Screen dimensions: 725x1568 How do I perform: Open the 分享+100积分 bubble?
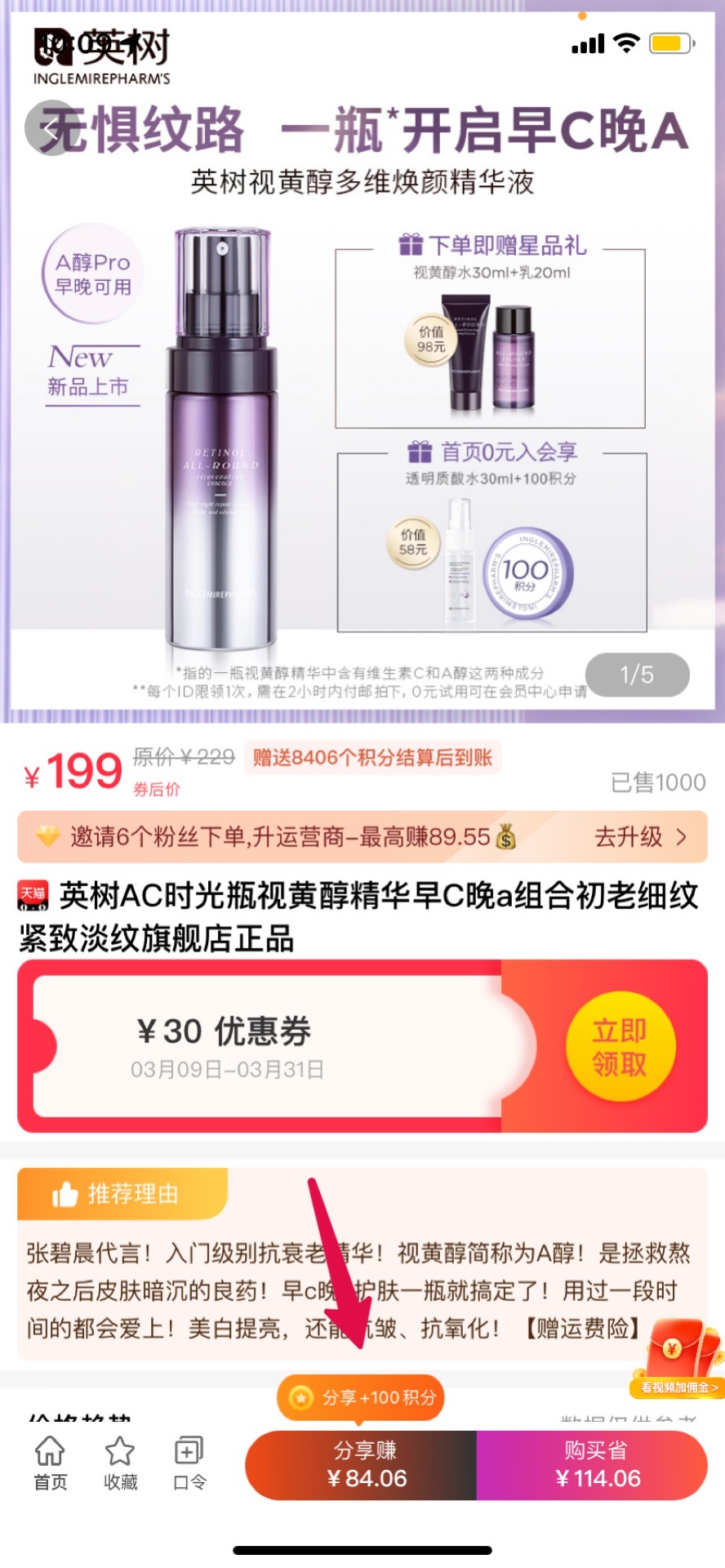coord(361,1397)
